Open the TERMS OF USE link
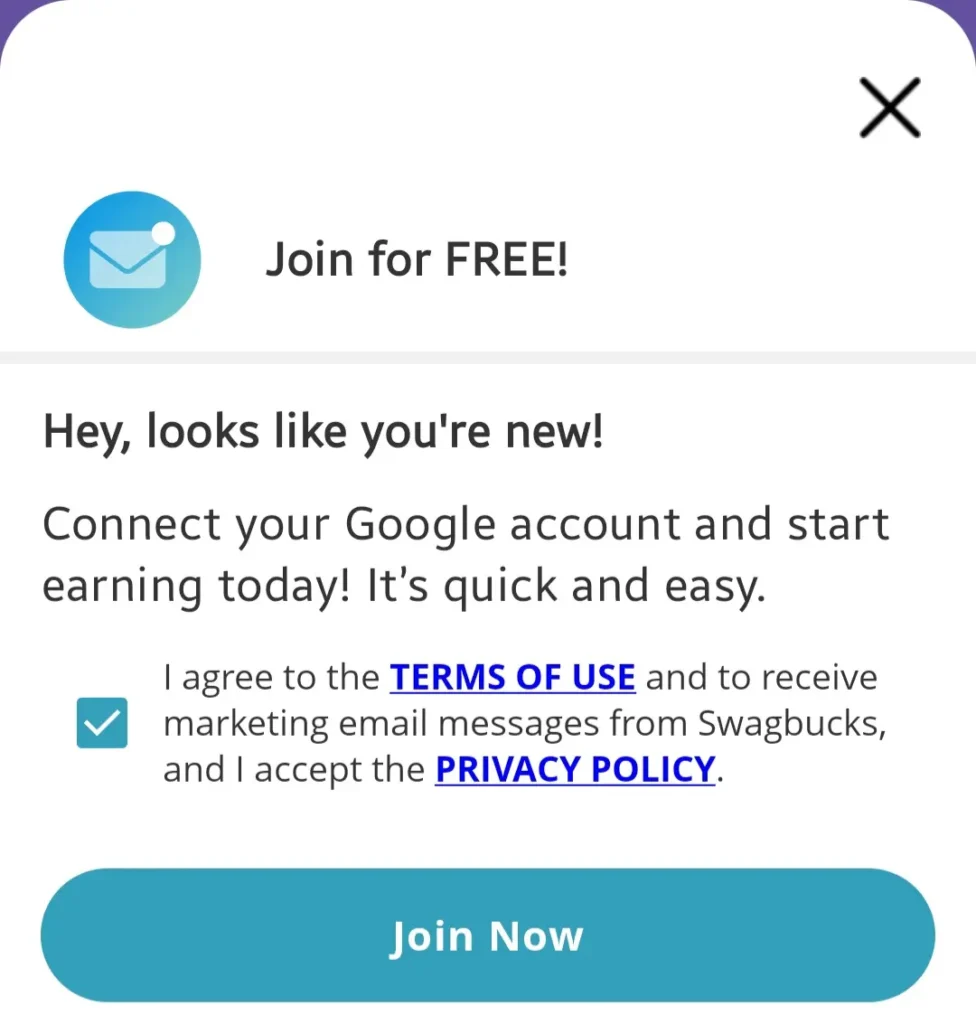The width and height of the screenshot is (976, 1024). tap(512, 678)
